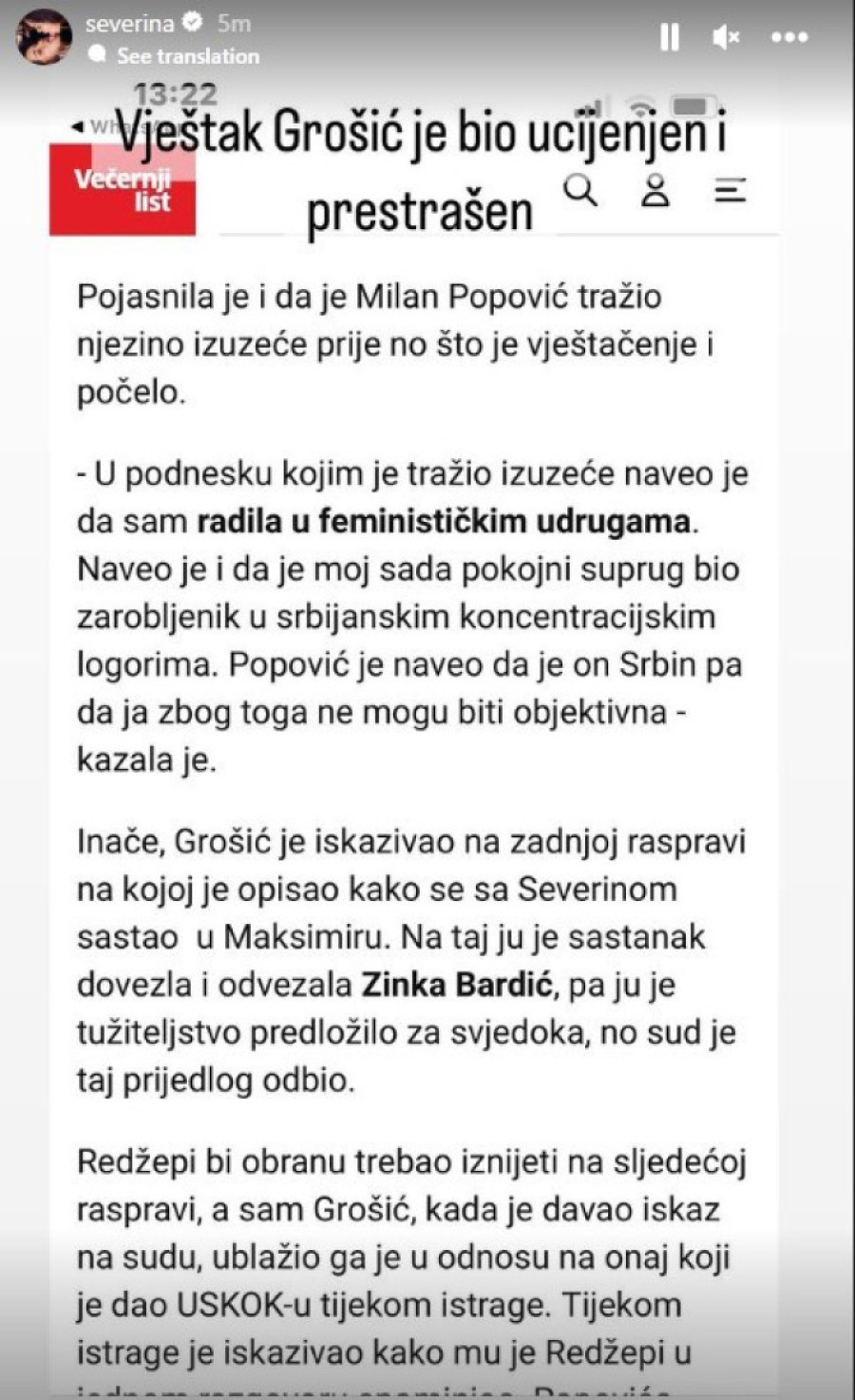Image resolution: width=855 pixels, height=1400 pixels.
Task: Tap See translation
Action: tap(187, 56)
